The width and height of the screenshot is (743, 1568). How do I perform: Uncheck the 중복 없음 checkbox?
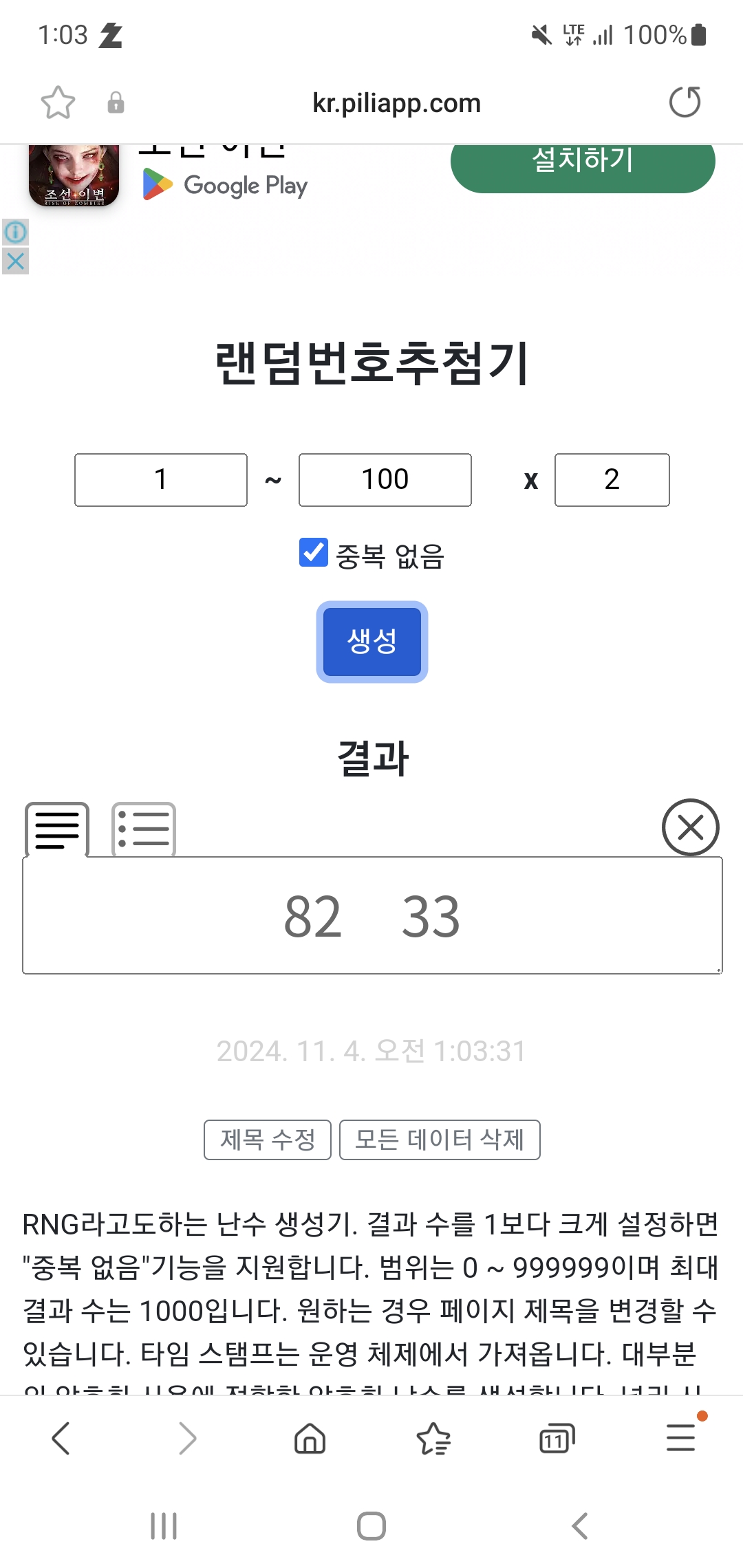click(x=314, y=553)
